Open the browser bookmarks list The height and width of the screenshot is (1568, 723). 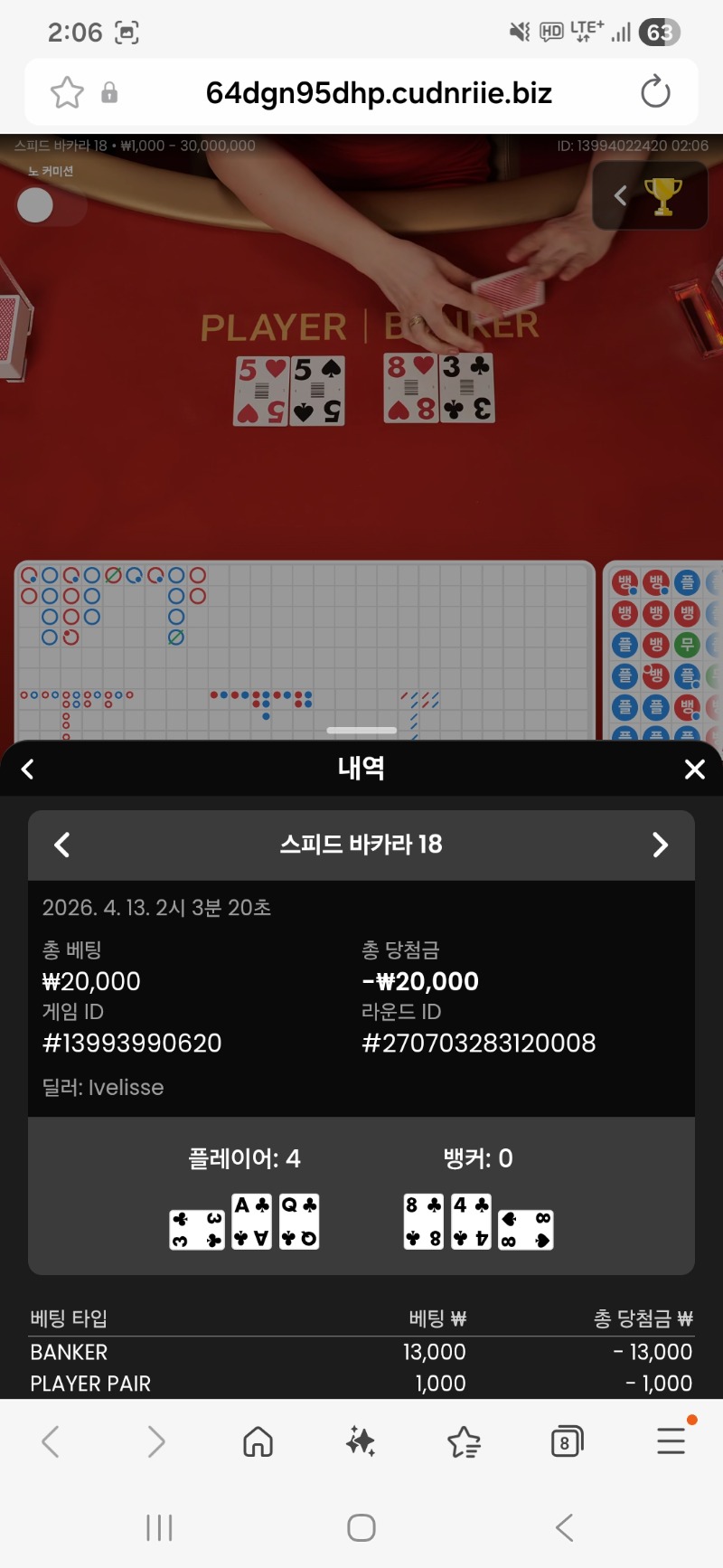464,1441
